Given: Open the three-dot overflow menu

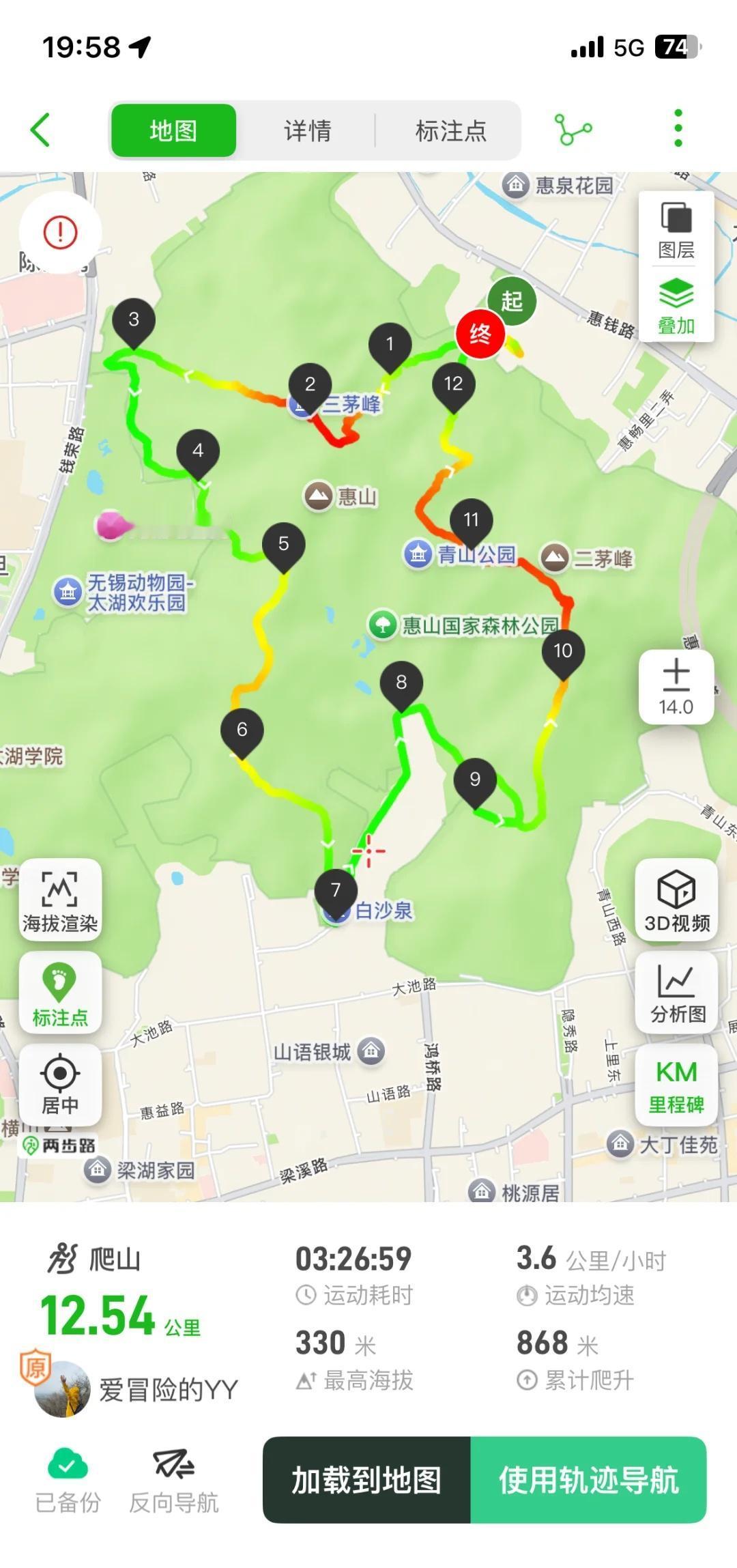Looking at the screenshot, I should 676,128.
